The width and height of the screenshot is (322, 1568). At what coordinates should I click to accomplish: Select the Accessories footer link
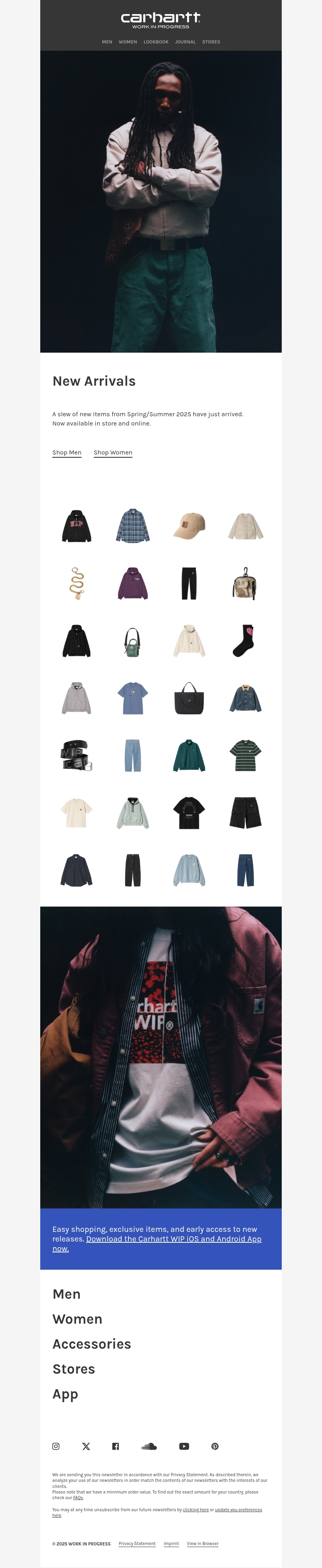pyautogui.click(x=92, y=1344)
